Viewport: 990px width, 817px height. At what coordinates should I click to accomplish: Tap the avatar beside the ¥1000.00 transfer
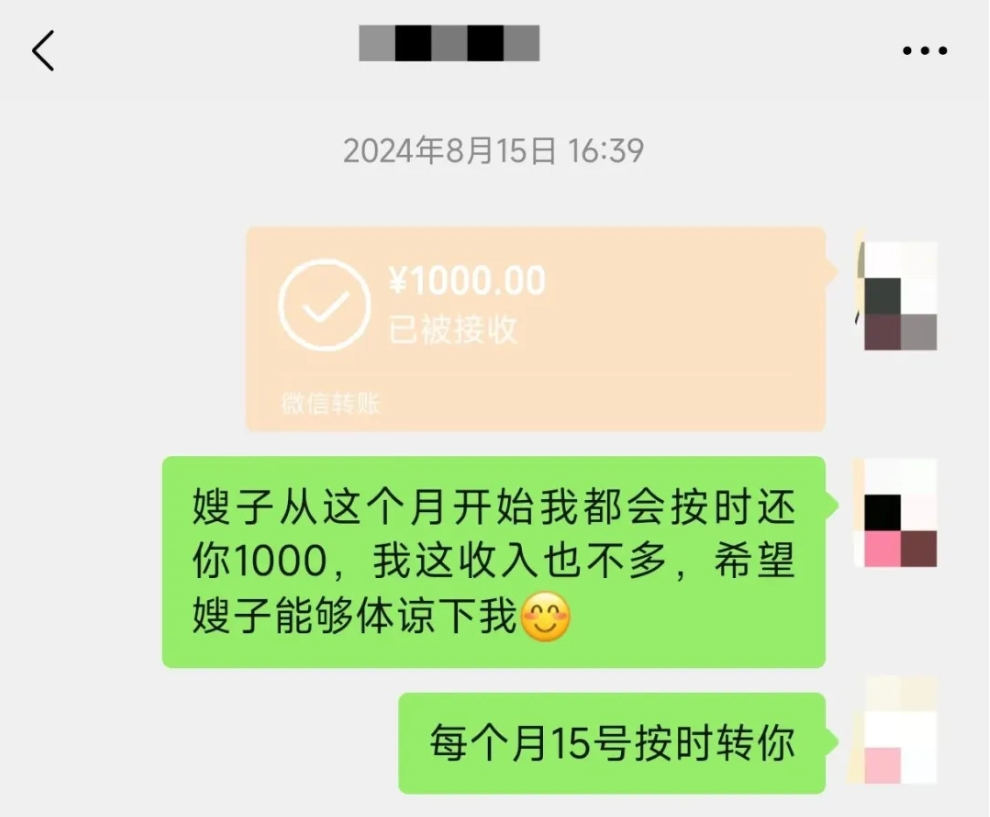point(900,296)
